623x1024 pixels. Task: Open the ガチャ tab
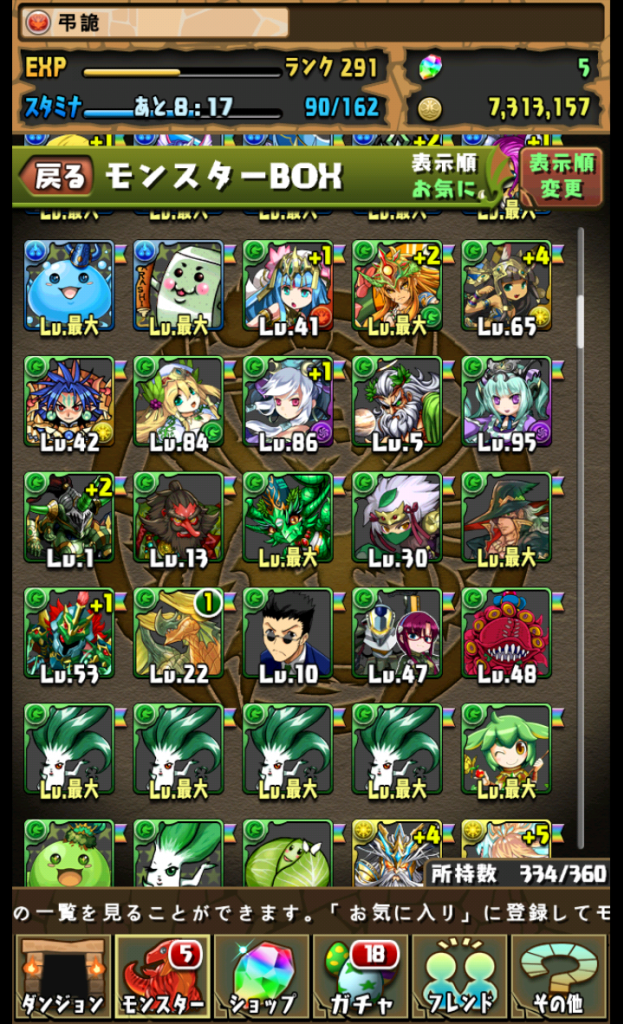361,975
